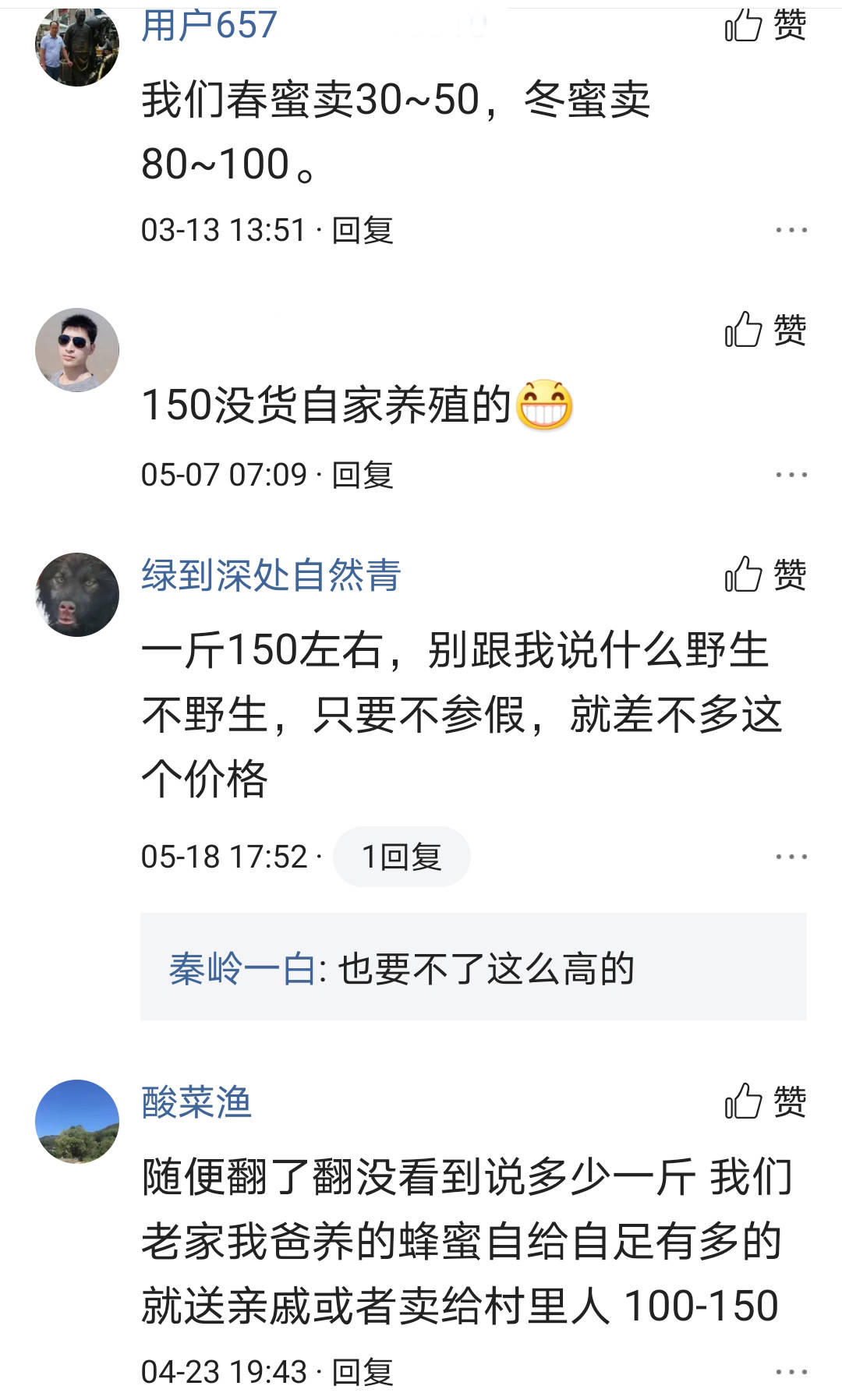Like 酸菜渔's comment
Image resolution: width=842 pixels, height=1400 pixels.
pos(765,1101)
